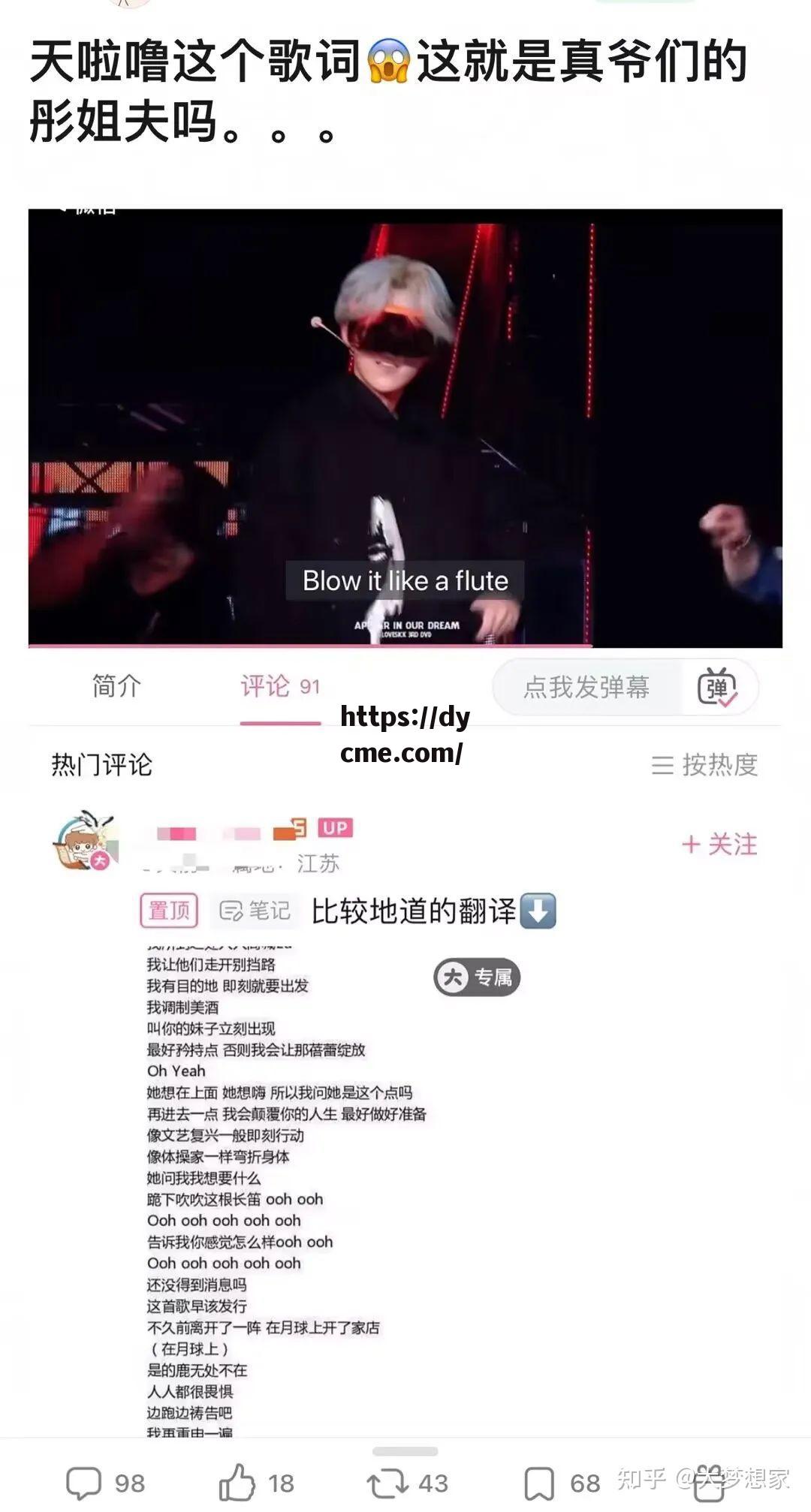Enable following via the +关注 button

coord(719,845)
